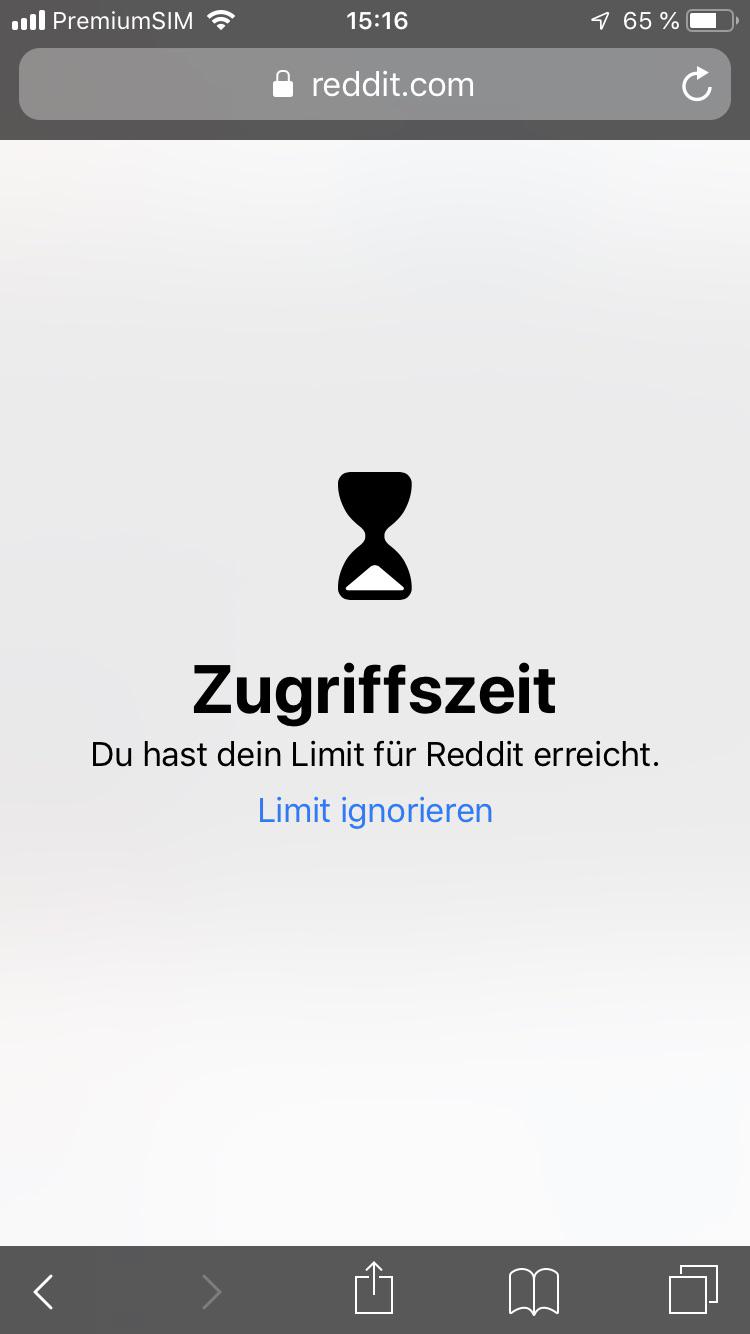Go back to the previous page
The image size is (750, 1334).
[x=43, y=1291]
